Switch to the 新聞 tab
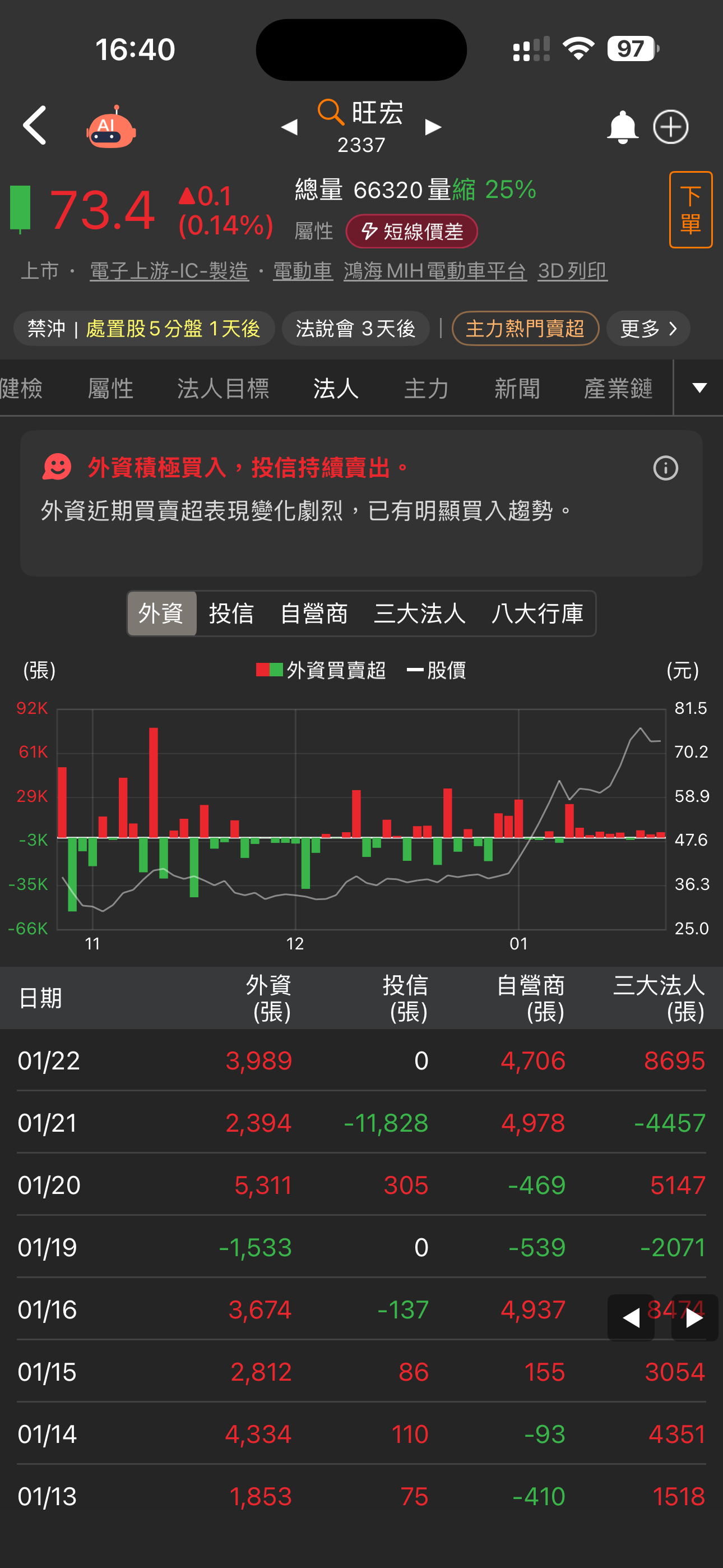Screen dimensions: 723x1568 coord(517,388)
